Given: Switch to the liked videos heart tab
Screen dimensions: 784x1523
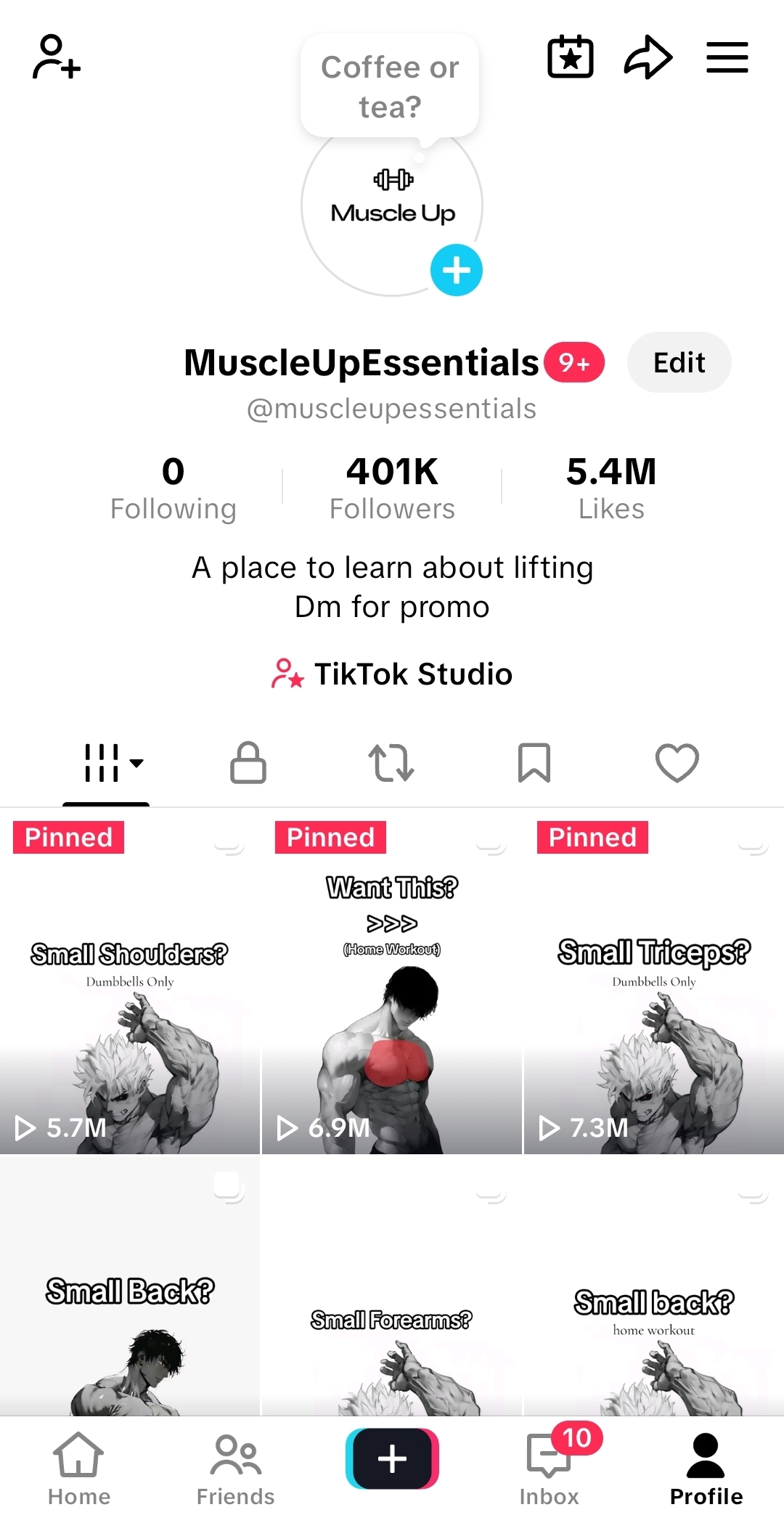Looking at the screenshot, I should tap(677, 763).
